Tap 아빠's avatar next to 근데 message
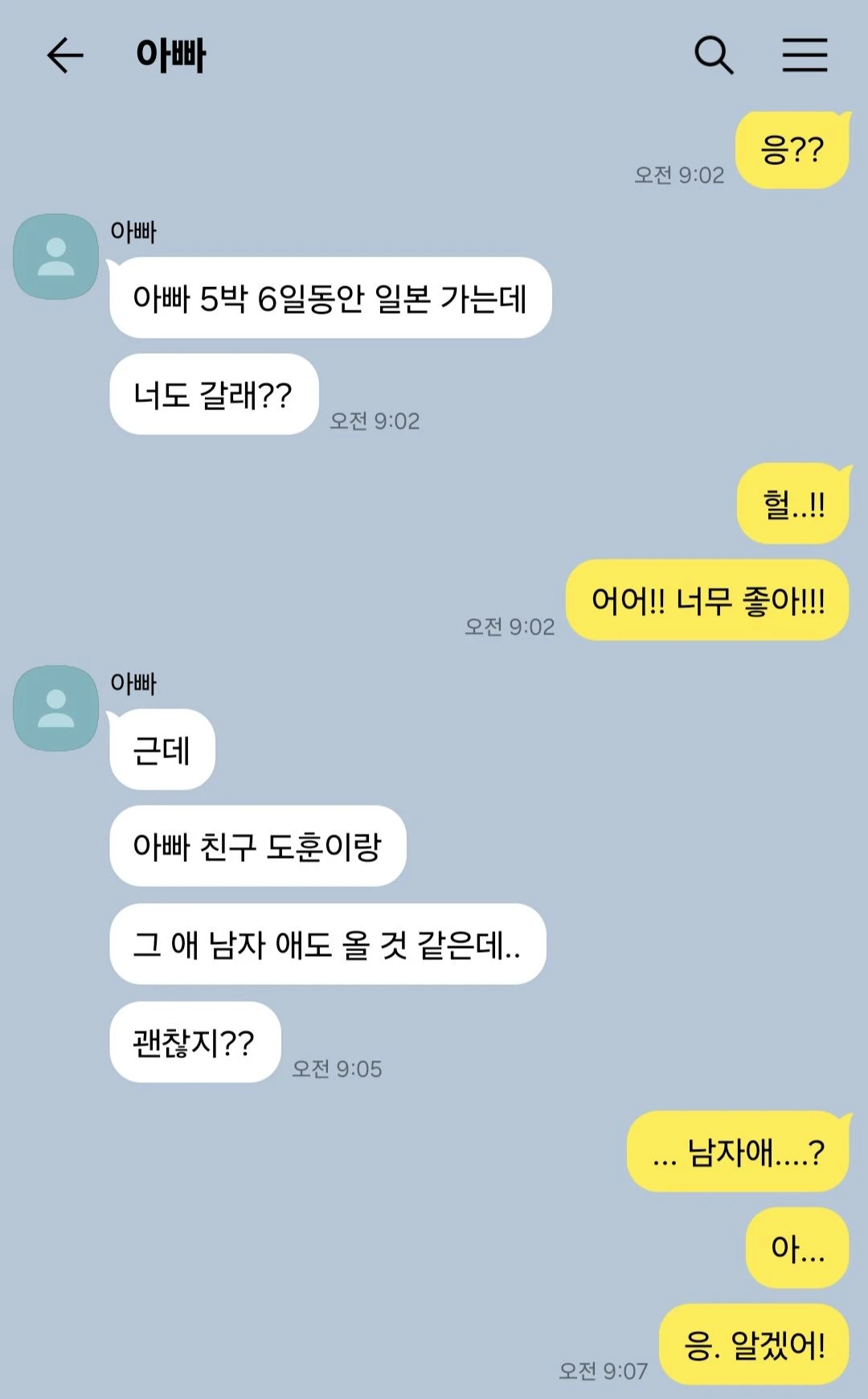The height and width of the screenshot is (1399, 868). click(55, 708)
